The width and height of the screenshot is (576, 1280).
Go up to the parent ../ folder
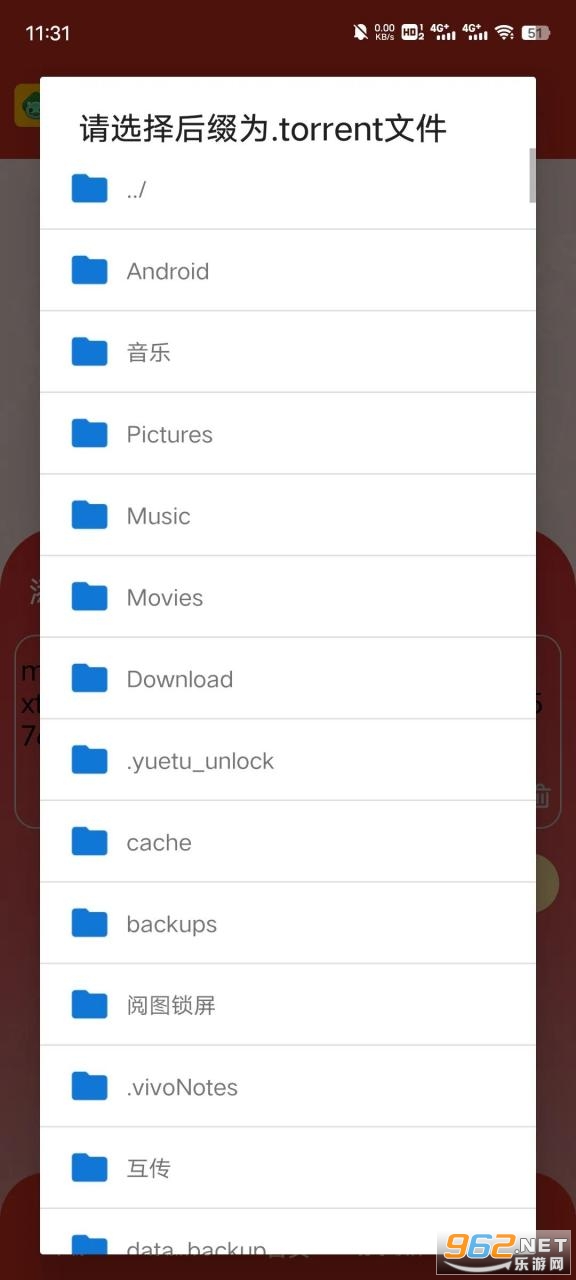point(288,188)
